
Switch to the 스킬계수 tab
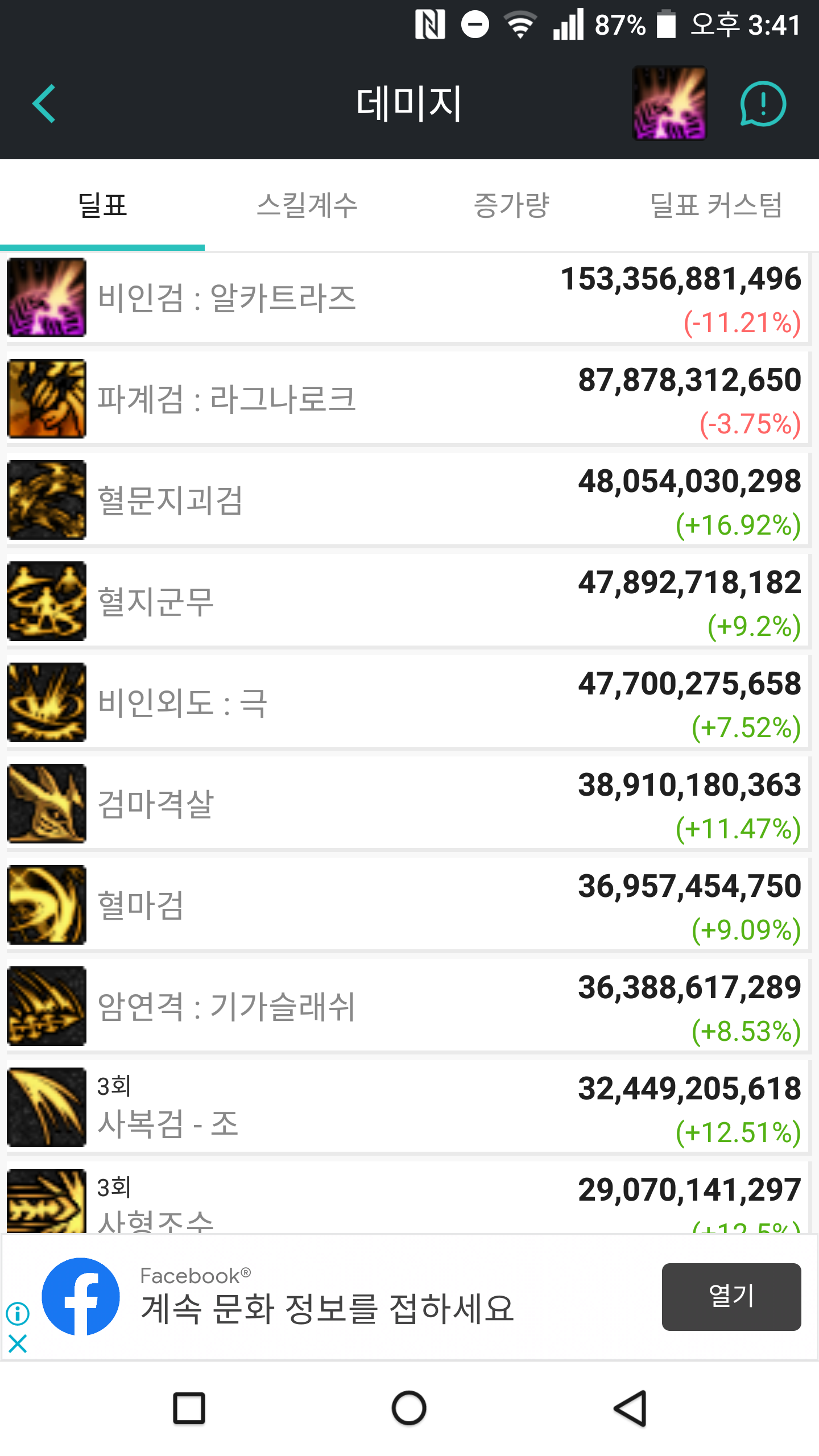(307, 206)
